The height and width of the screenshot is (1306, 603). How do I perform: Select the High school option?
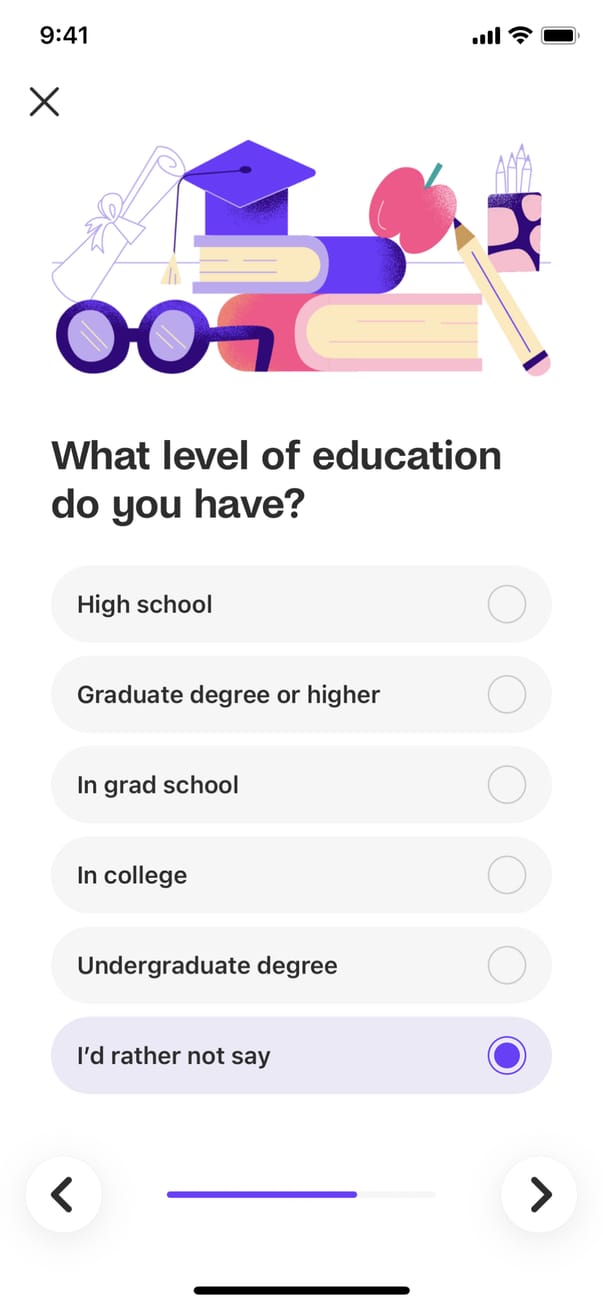[x=300, y=604]
